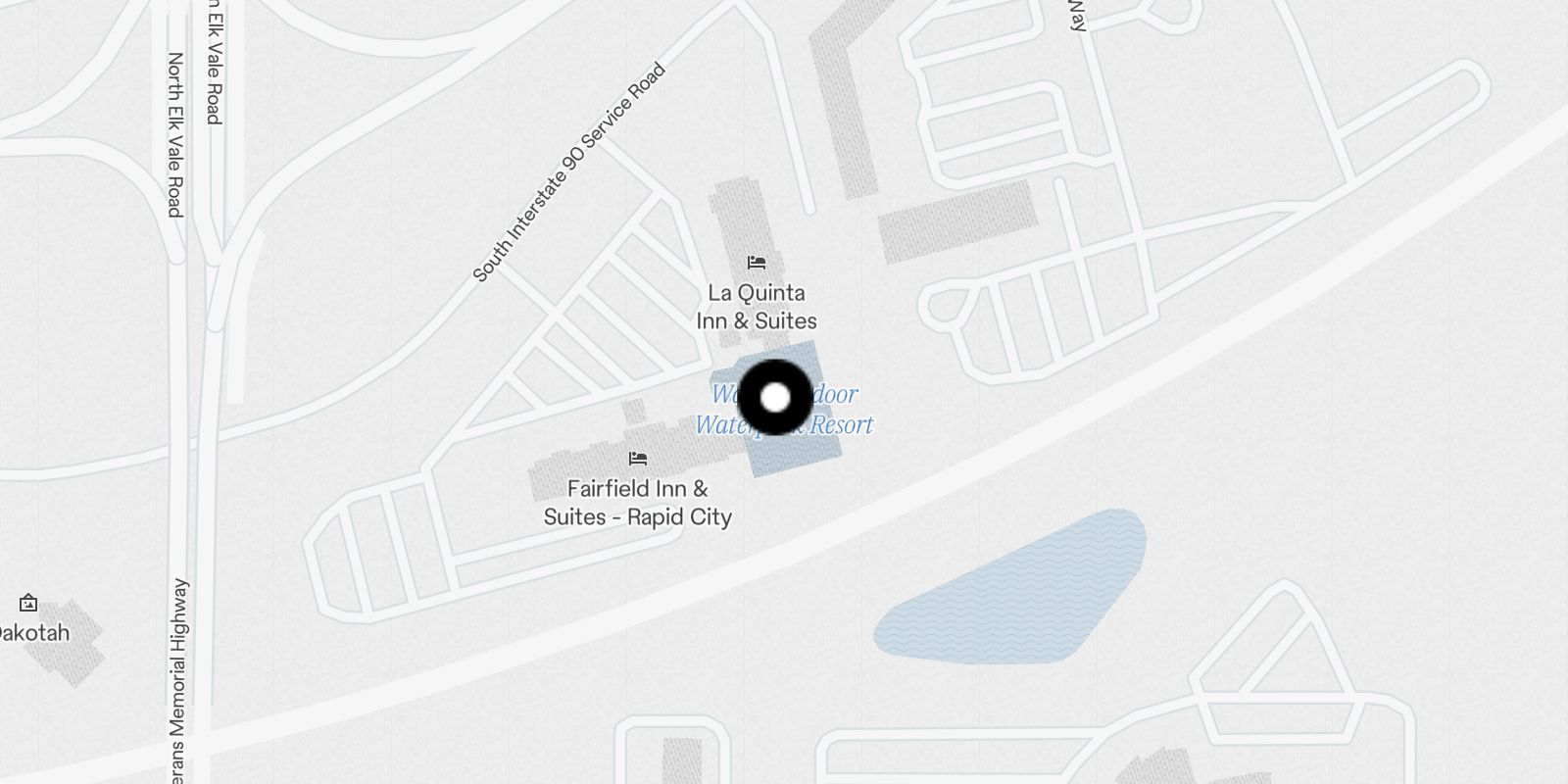The image size is (1568, 784).
Task: Select the Dakotah shopping place marker
Action: tap(28, 603)
